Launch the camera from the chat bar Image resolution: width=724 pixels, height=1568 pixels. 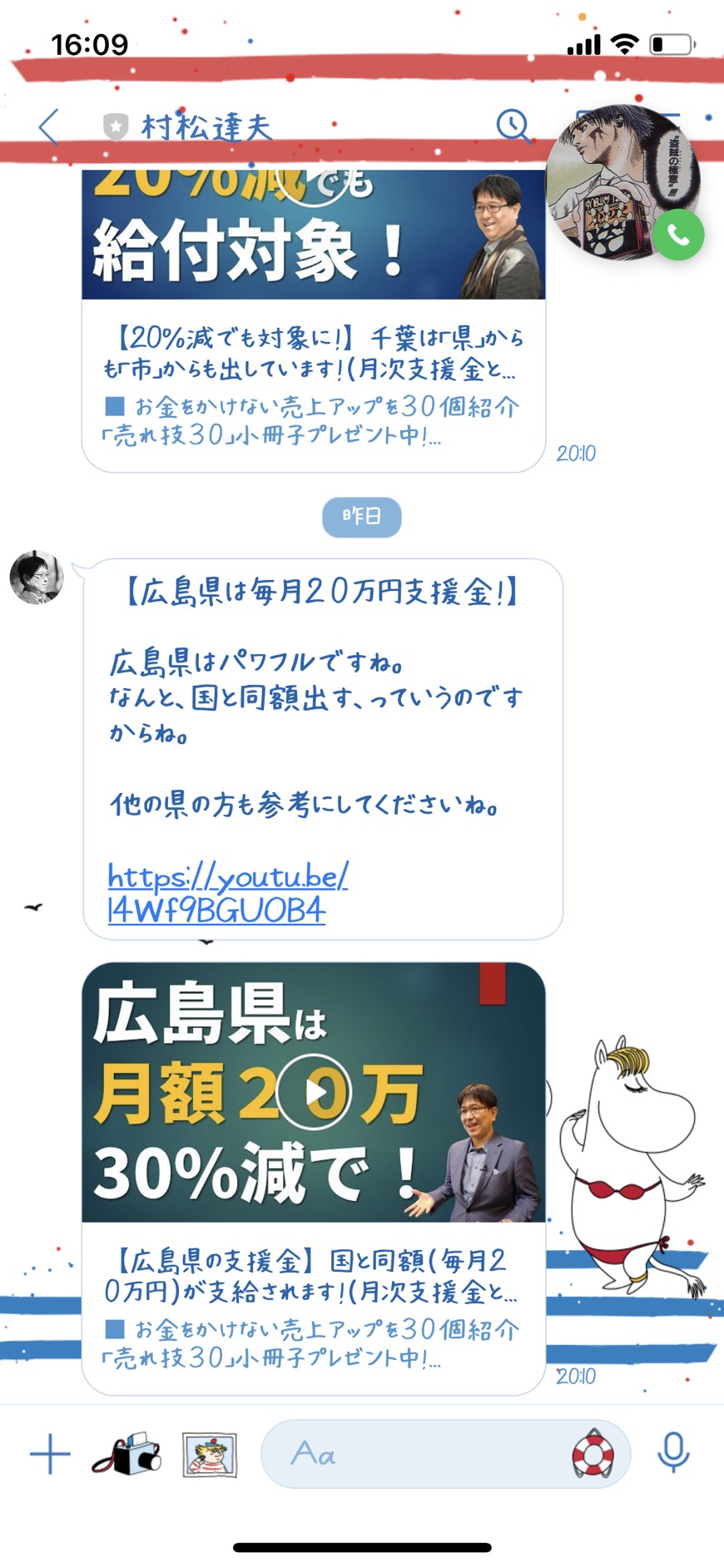(x=126, y=1454)
